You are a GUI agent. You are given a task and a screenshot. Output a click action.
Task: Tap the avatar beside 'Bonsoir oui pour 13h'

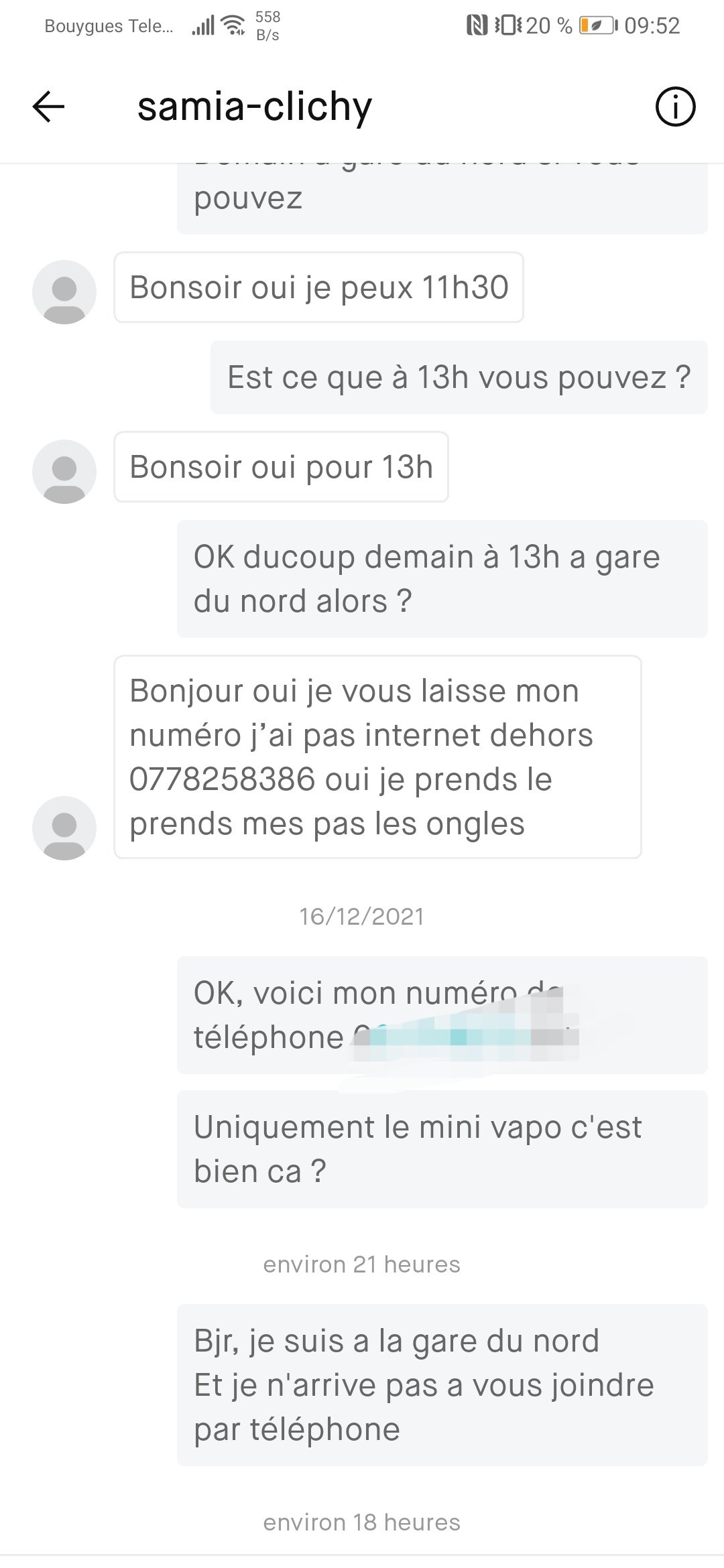[64, 472]
